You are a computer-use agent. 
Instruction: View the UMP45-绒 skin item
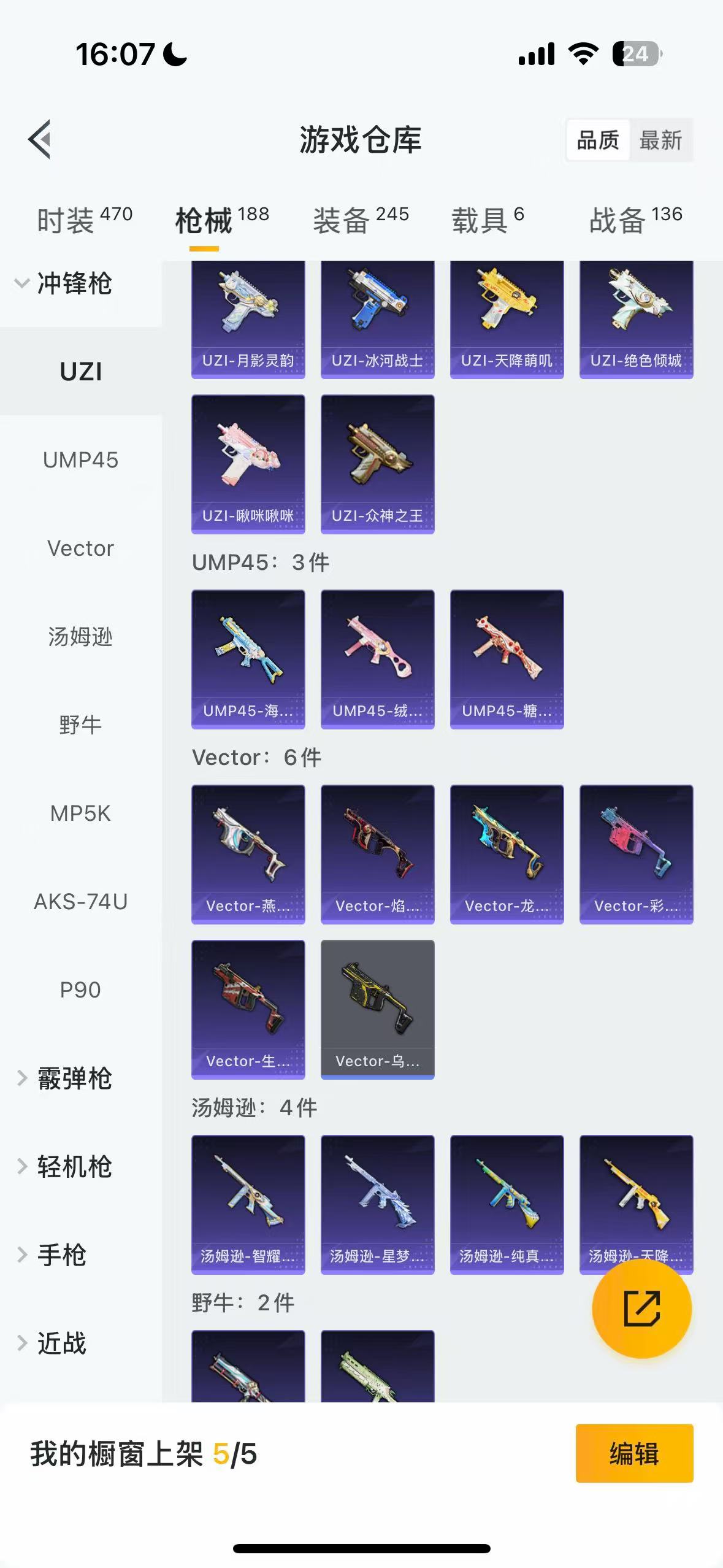click(x=377, y=659)
